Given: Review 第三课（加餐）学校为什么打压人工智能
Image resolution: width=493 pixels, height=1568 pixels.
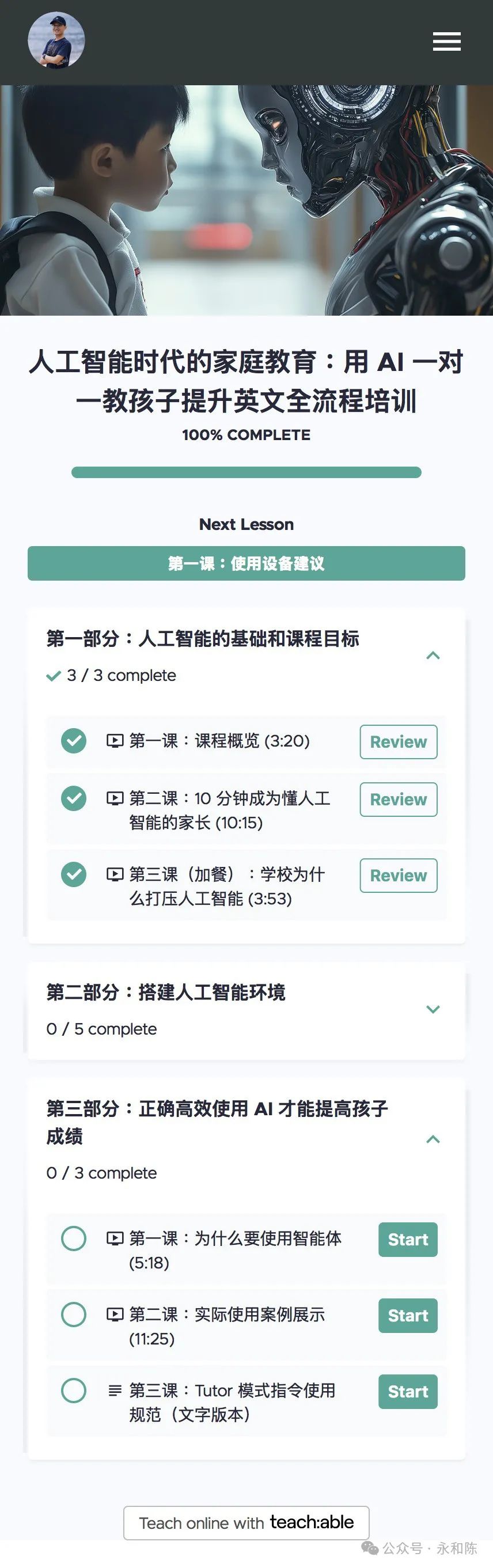Looking at the screenshot, I should [398, 876].
